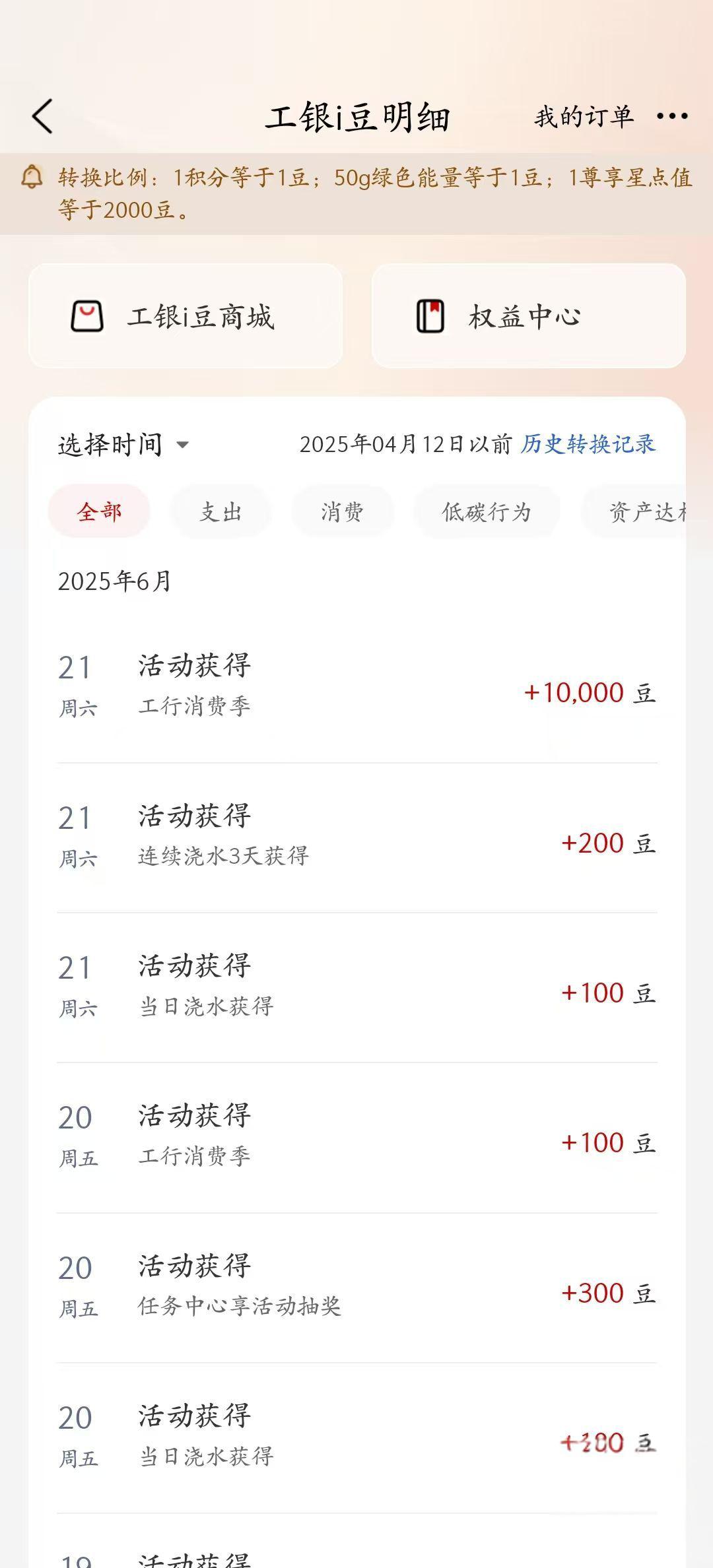Switch to the 低碳行为 filter
Image resolution: width=713 pixels, height=1568 pixels.
point(487,511)
